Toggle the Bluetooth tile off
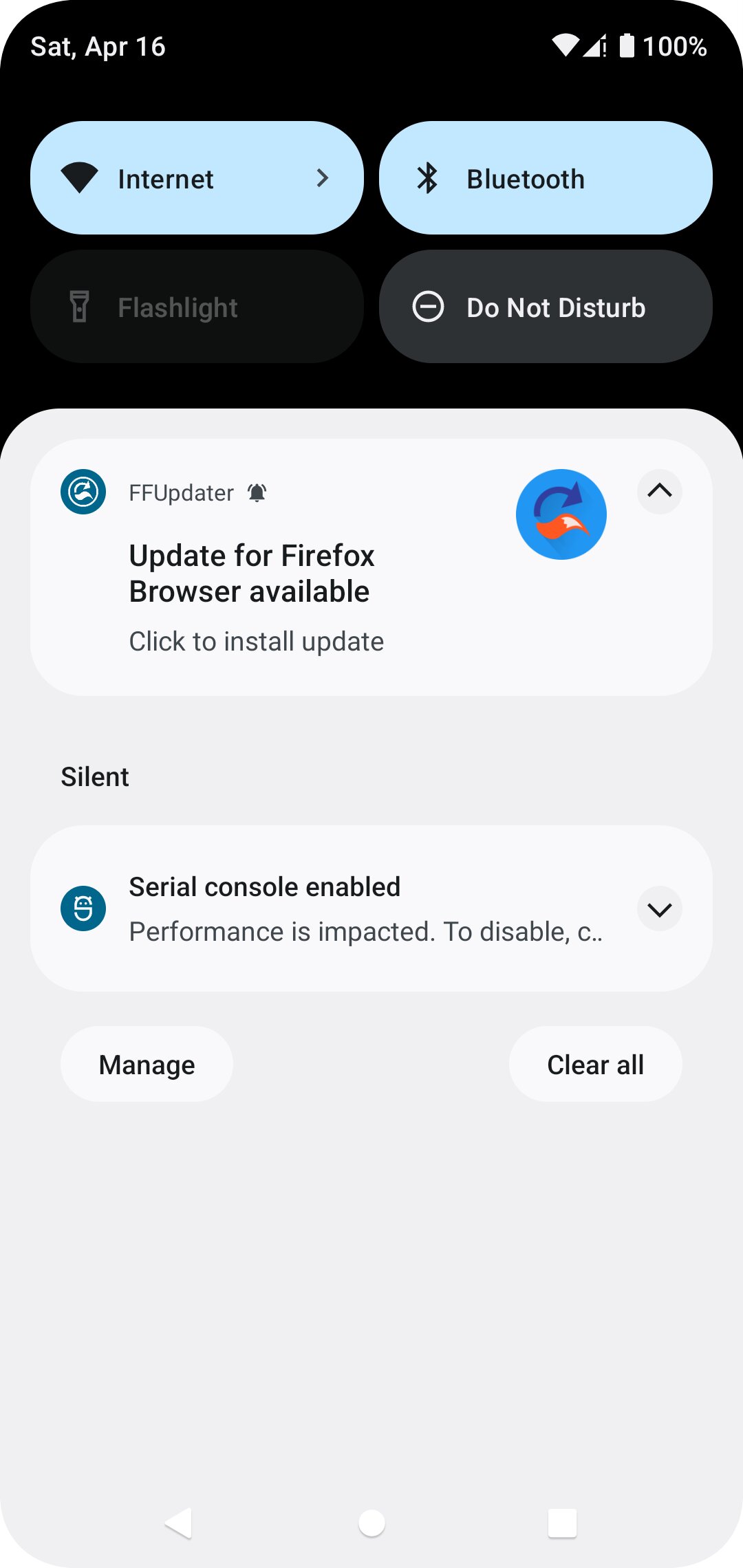This screenshot has width=743, height=1568. click(x=545, y=178)
